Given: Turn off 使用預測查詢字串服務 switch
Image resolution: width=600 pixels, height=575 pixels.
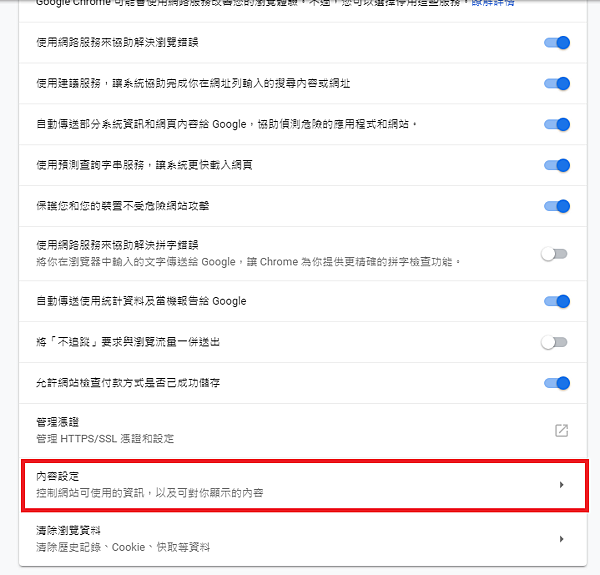Looking at the screenshot, I should click(556, 165).
